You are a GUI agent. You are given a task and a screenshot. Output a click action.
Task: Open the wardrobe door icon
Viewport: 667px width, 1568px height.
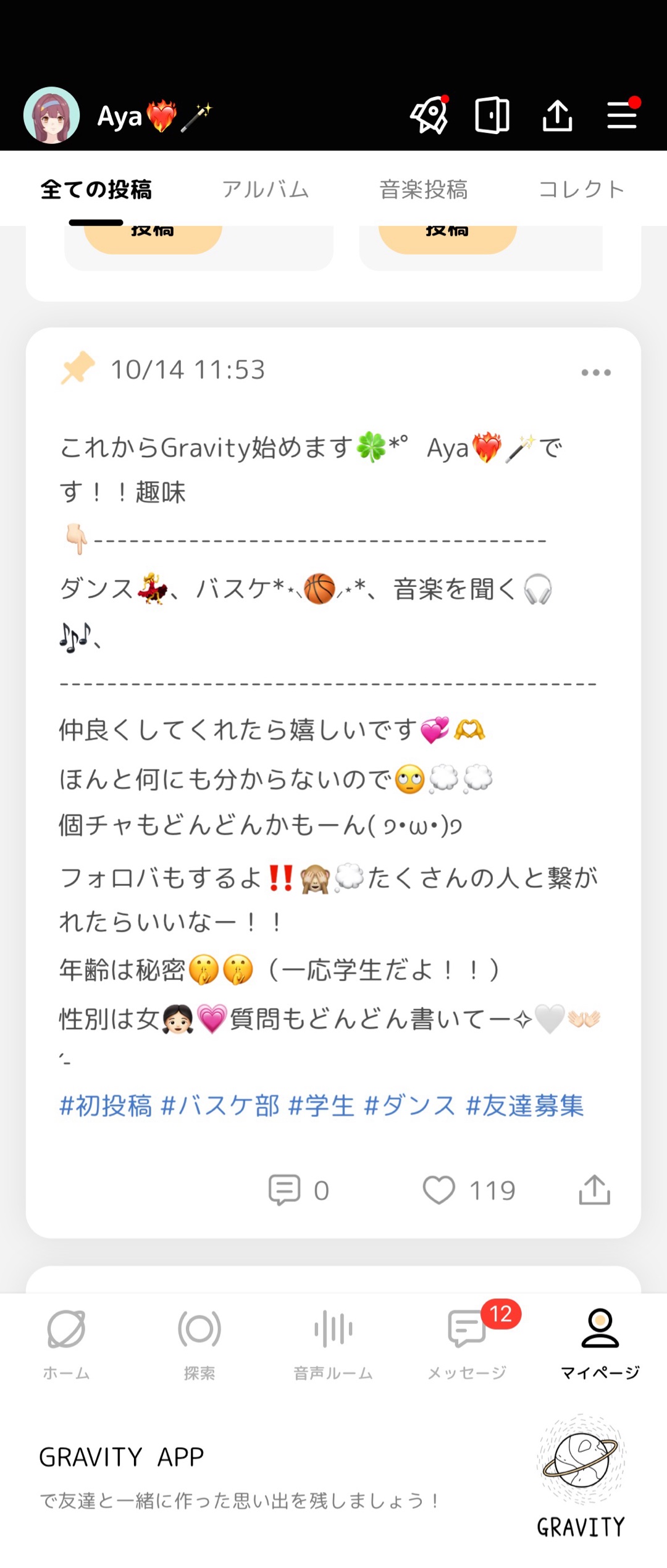492,116
